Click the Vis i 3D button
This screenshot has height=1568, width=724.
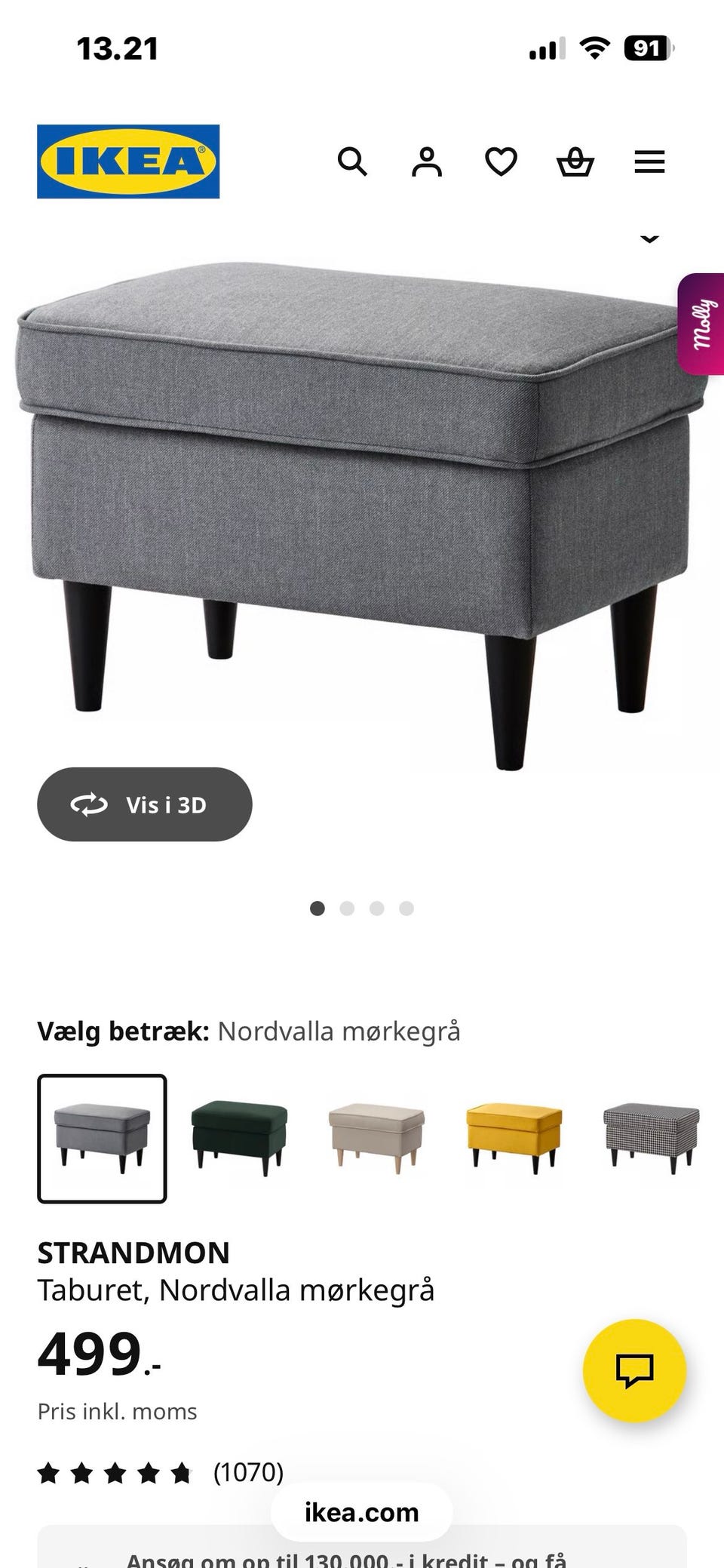point(145,804)
